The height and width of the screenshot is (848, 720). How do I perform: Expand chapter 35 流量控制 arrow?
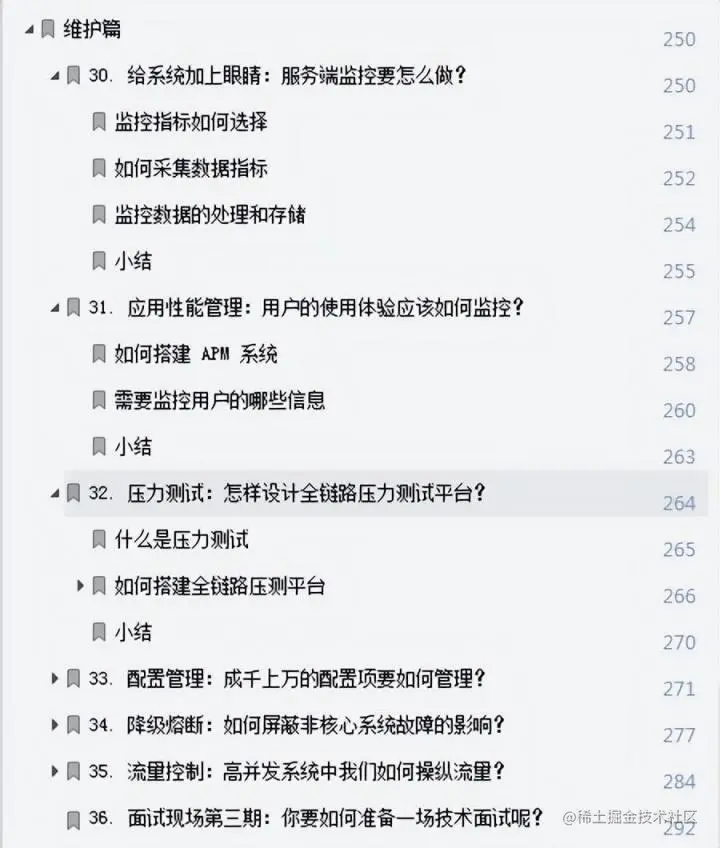tap(55, 771)
